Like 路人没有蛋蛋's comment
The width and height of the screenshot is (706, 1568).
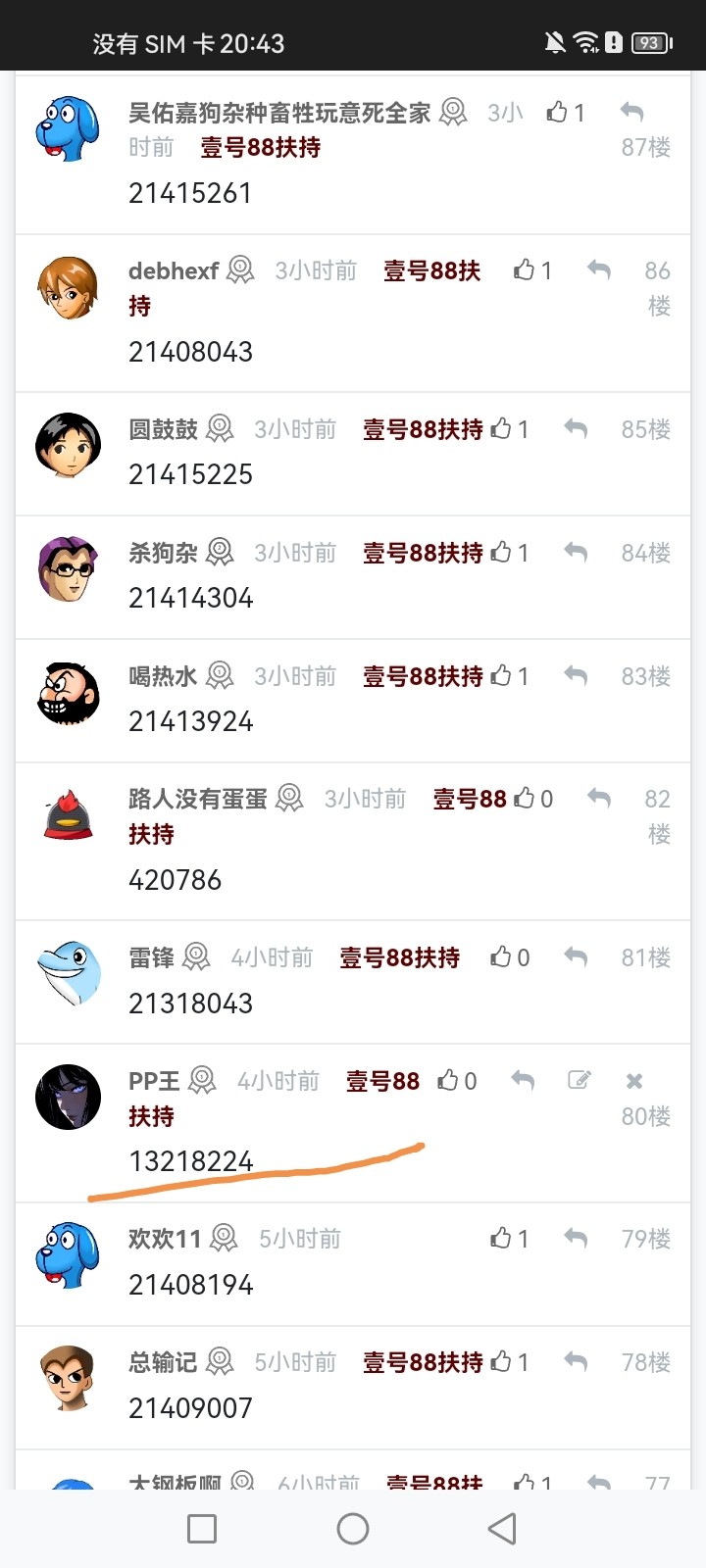(526, 799)
